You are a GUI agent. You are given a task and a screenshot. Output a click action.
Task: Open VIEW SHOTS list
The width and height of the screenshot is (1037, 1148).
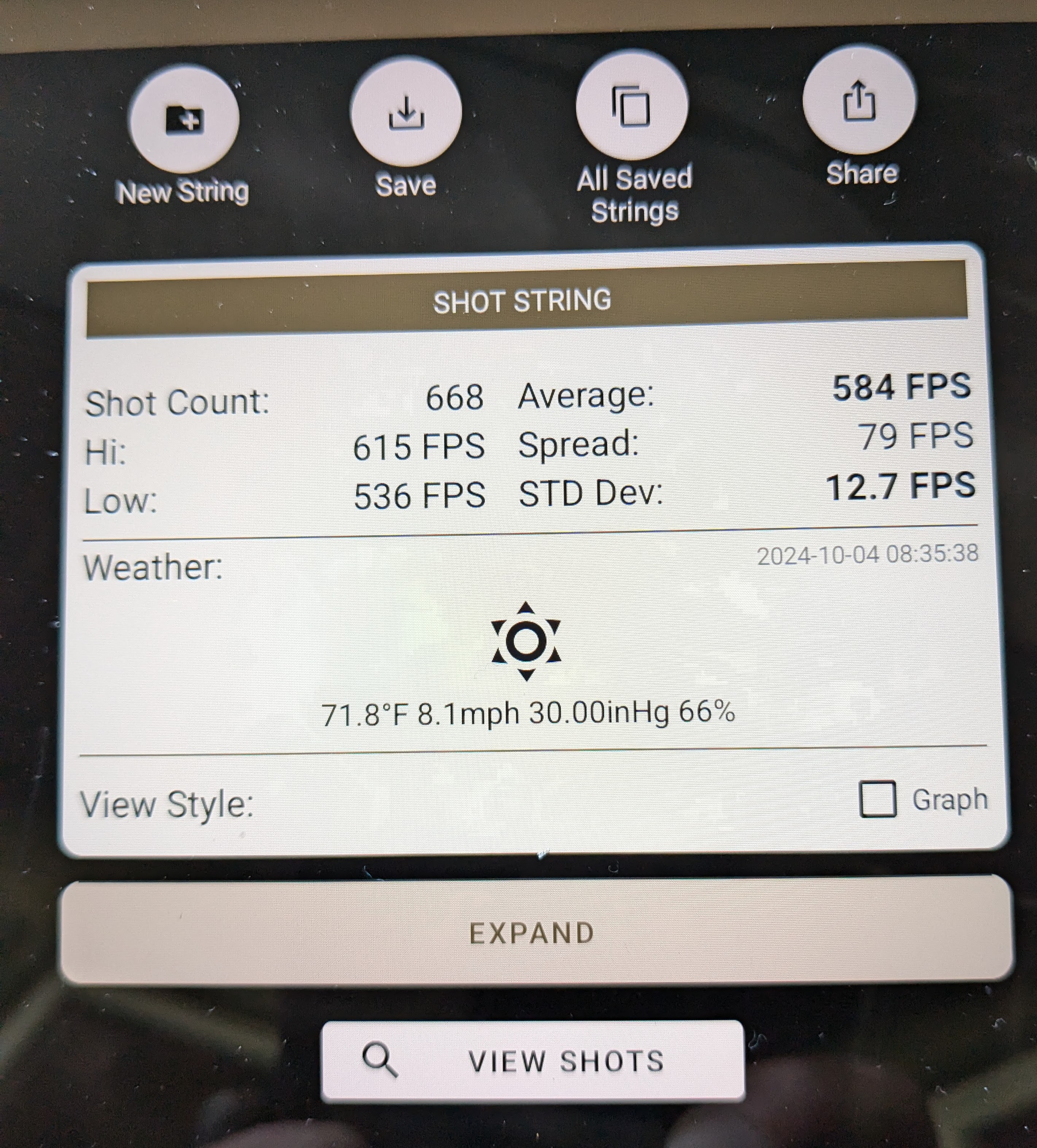(x=533, y=1060)
